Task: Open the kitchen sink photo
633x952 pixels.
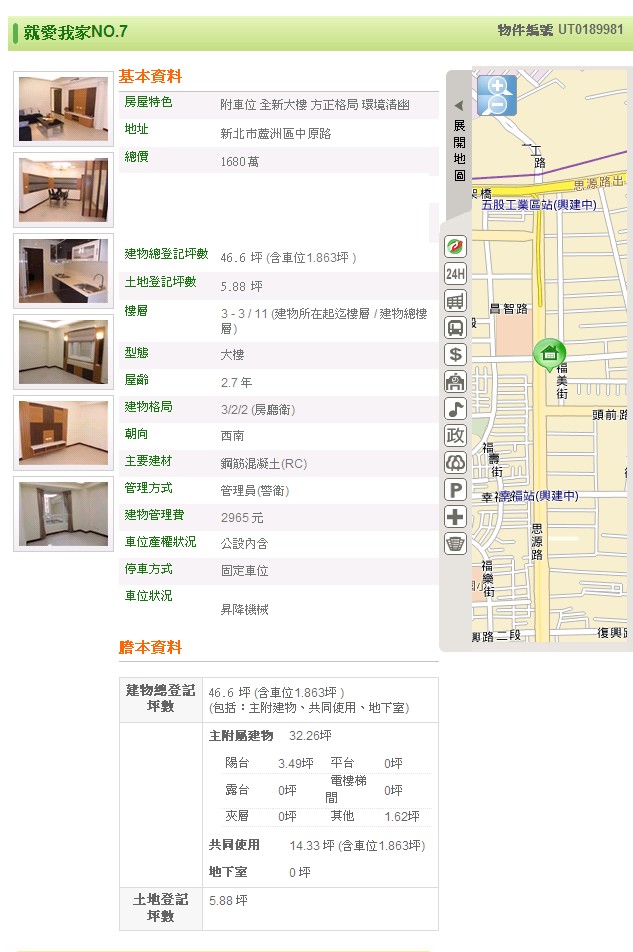Action: click(x=62, y=271)
